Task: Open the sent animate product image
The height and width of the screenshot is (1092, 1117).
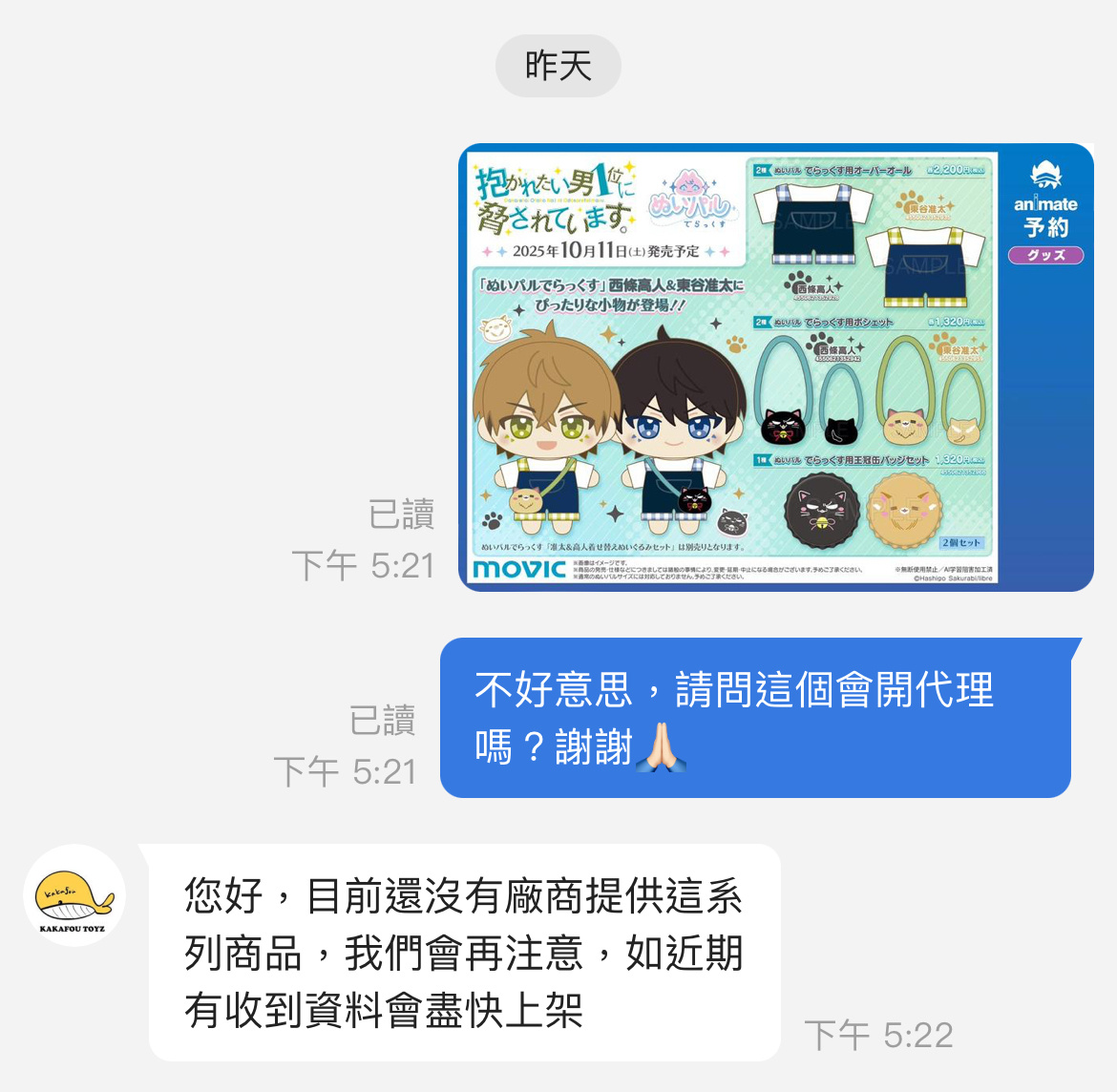Action: pos(775,367)
